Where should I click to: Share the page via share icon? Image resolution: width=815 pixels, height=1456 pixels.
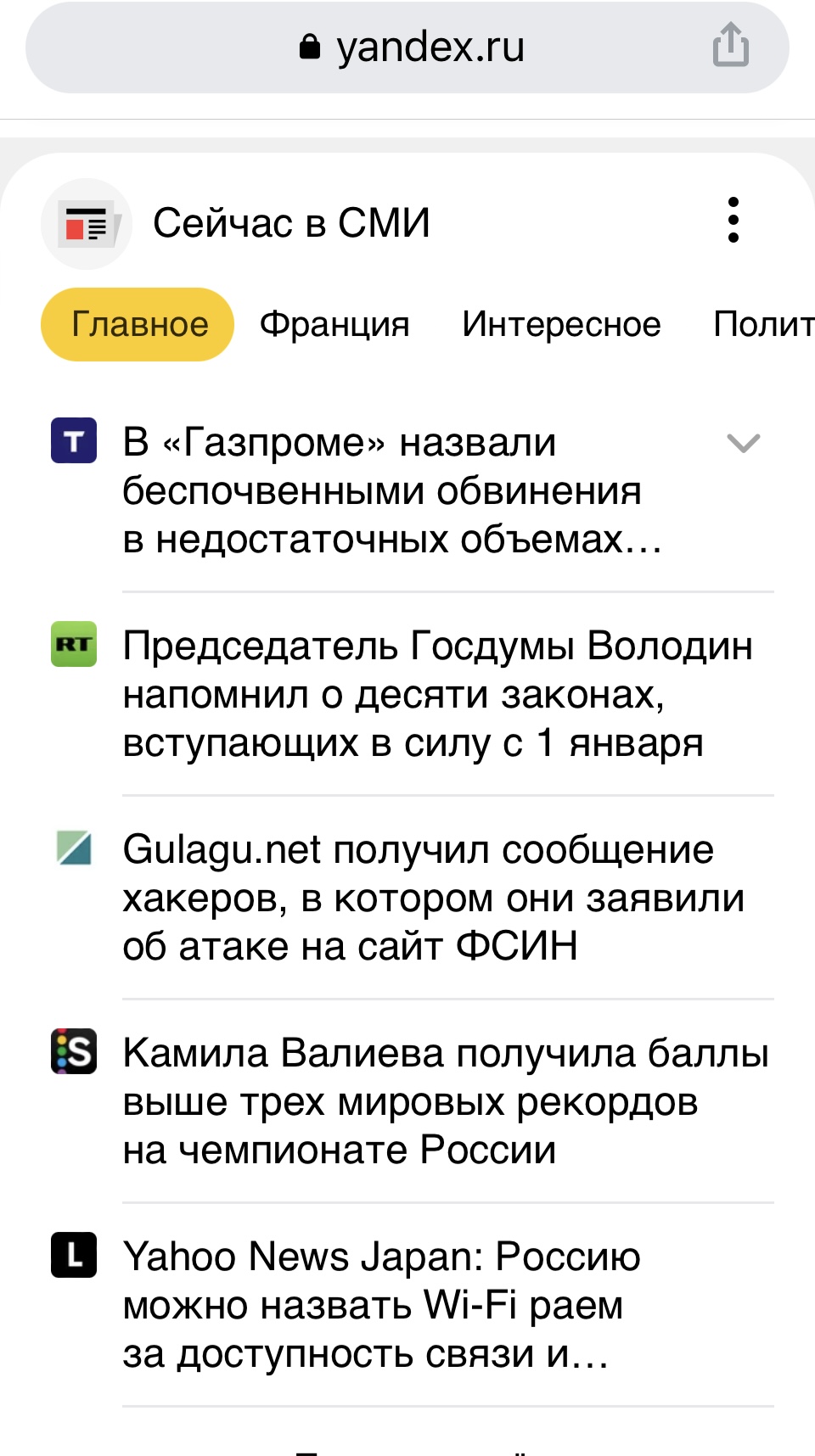click(x=730, y=46)
